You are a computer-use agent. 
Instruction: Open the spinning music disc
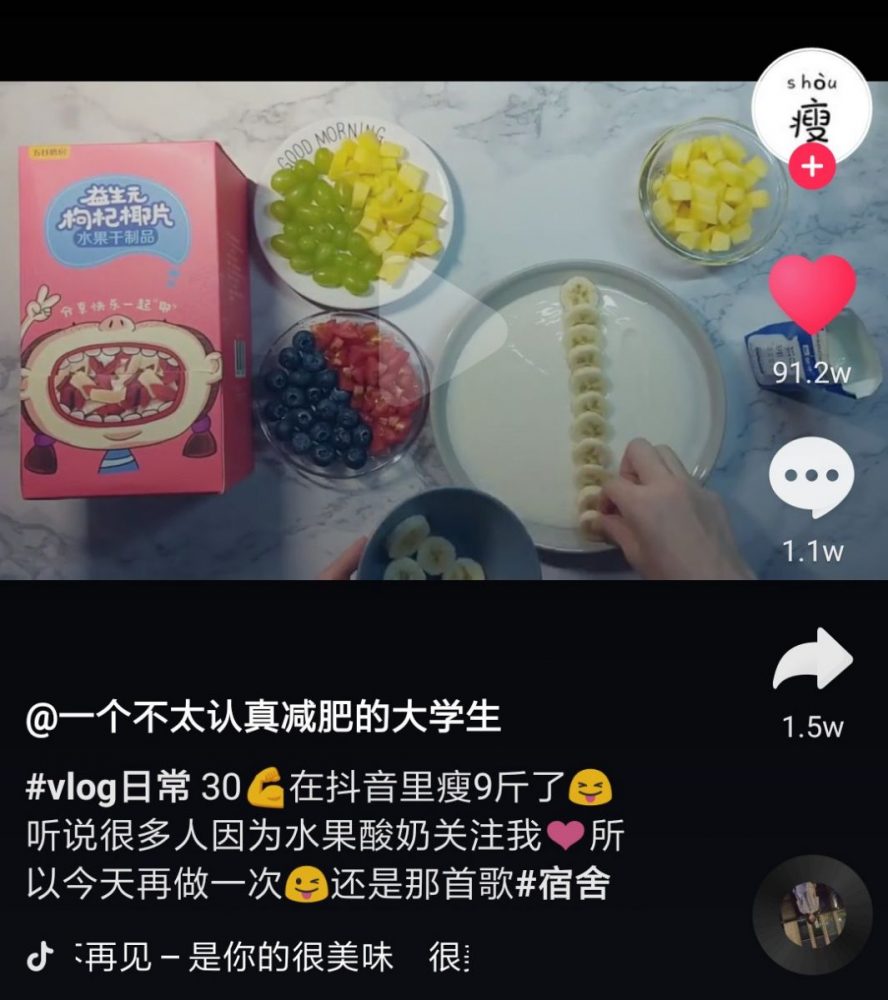pos(812,914)
